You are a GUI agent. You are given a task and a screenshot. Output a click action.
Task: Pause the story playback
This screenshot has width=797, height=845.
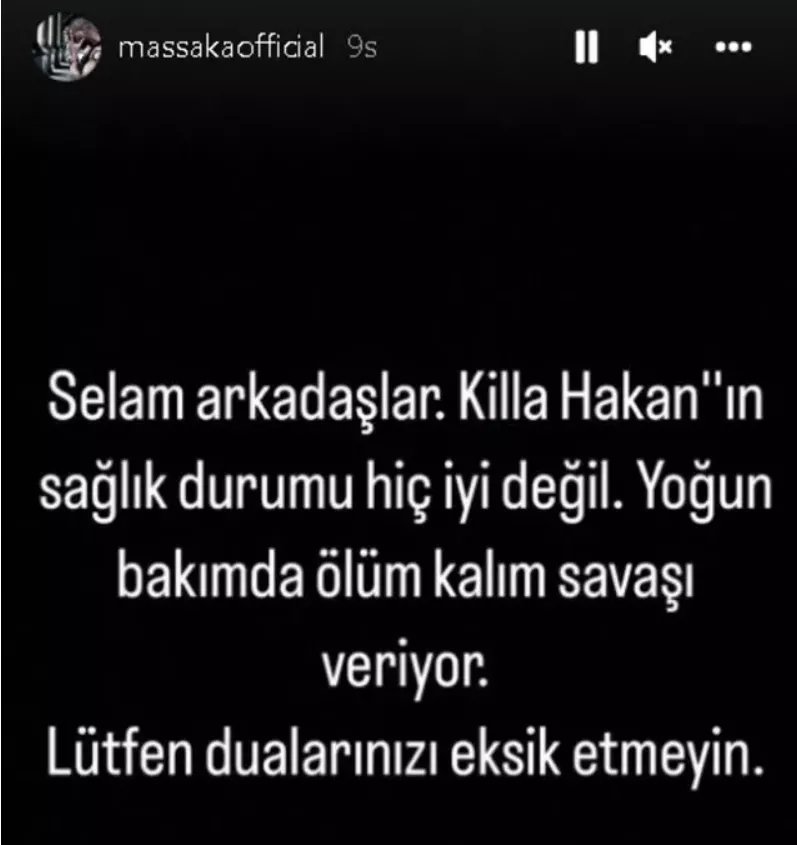coord(586,47)
